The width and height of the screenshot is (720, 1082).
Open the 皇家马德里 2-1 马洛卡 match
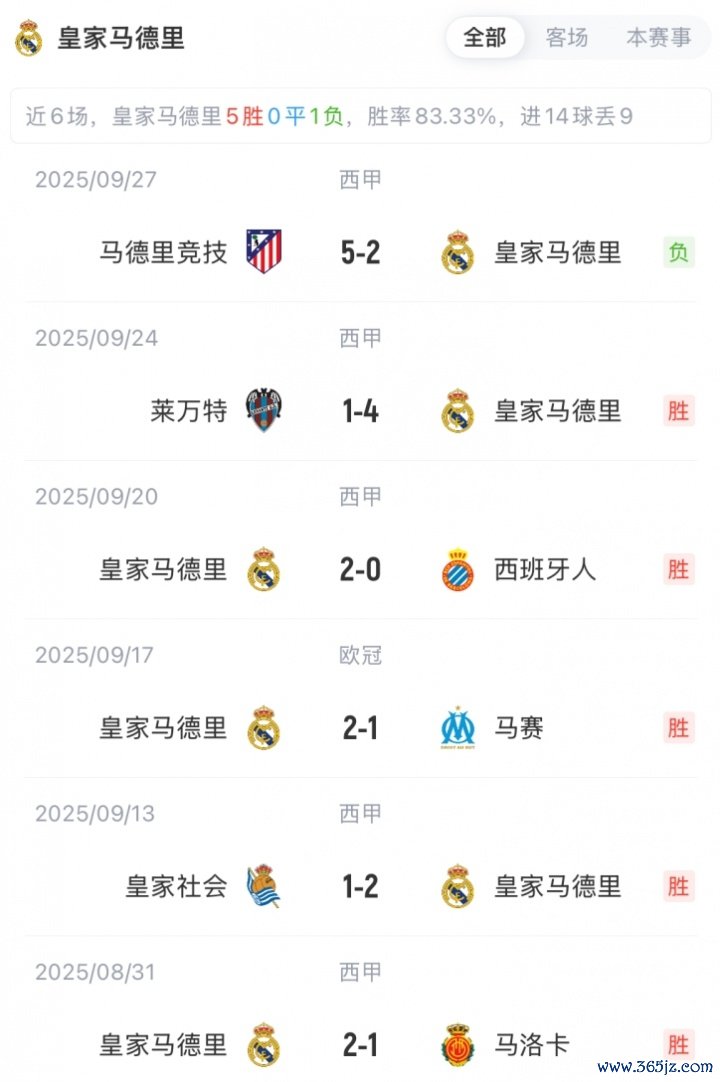click(360, 1045)
